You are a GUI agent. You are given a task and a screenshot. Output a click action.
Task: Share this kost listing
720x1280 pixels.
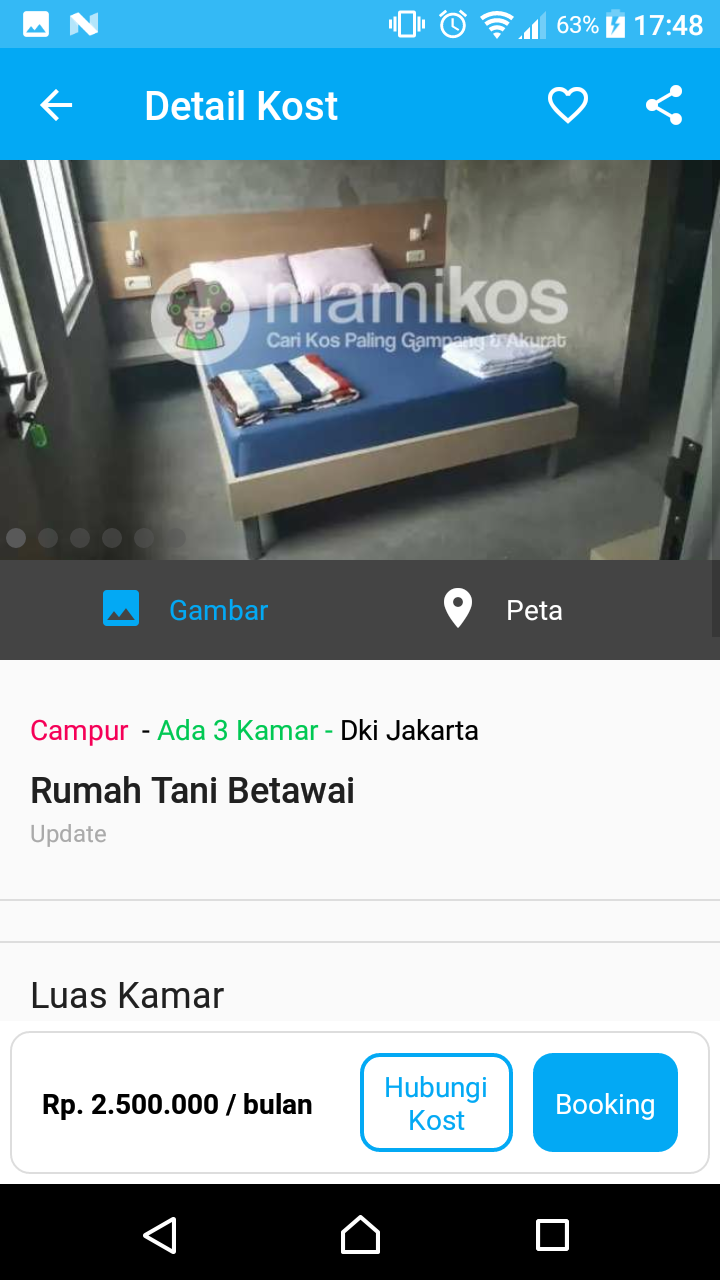click(x=663, y=105)
